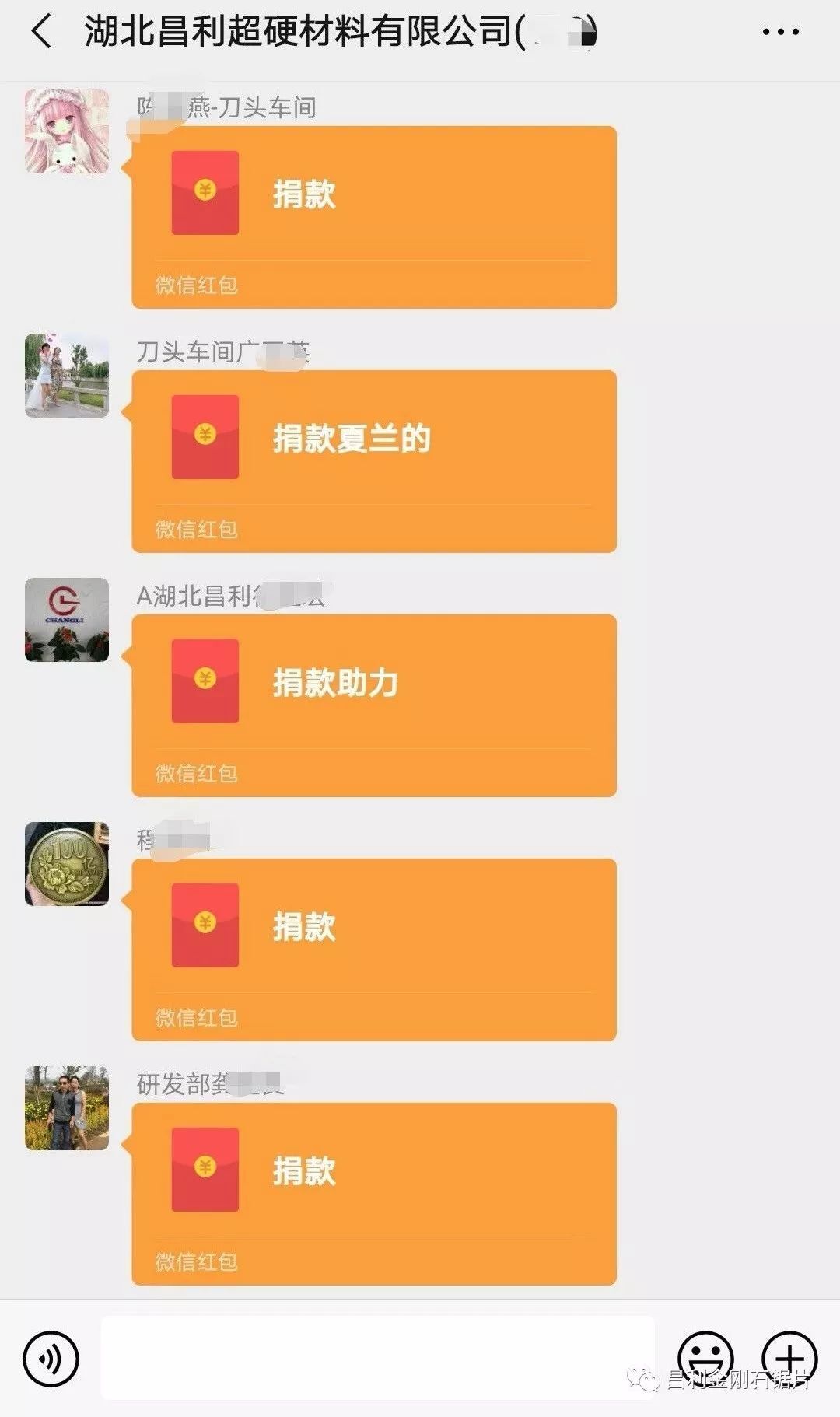The width and height of the screenshot is (840, 1417).
Task: View profile of the CHANGLI logo avatar
Action: pyautogui.click(x=67, y=620)
